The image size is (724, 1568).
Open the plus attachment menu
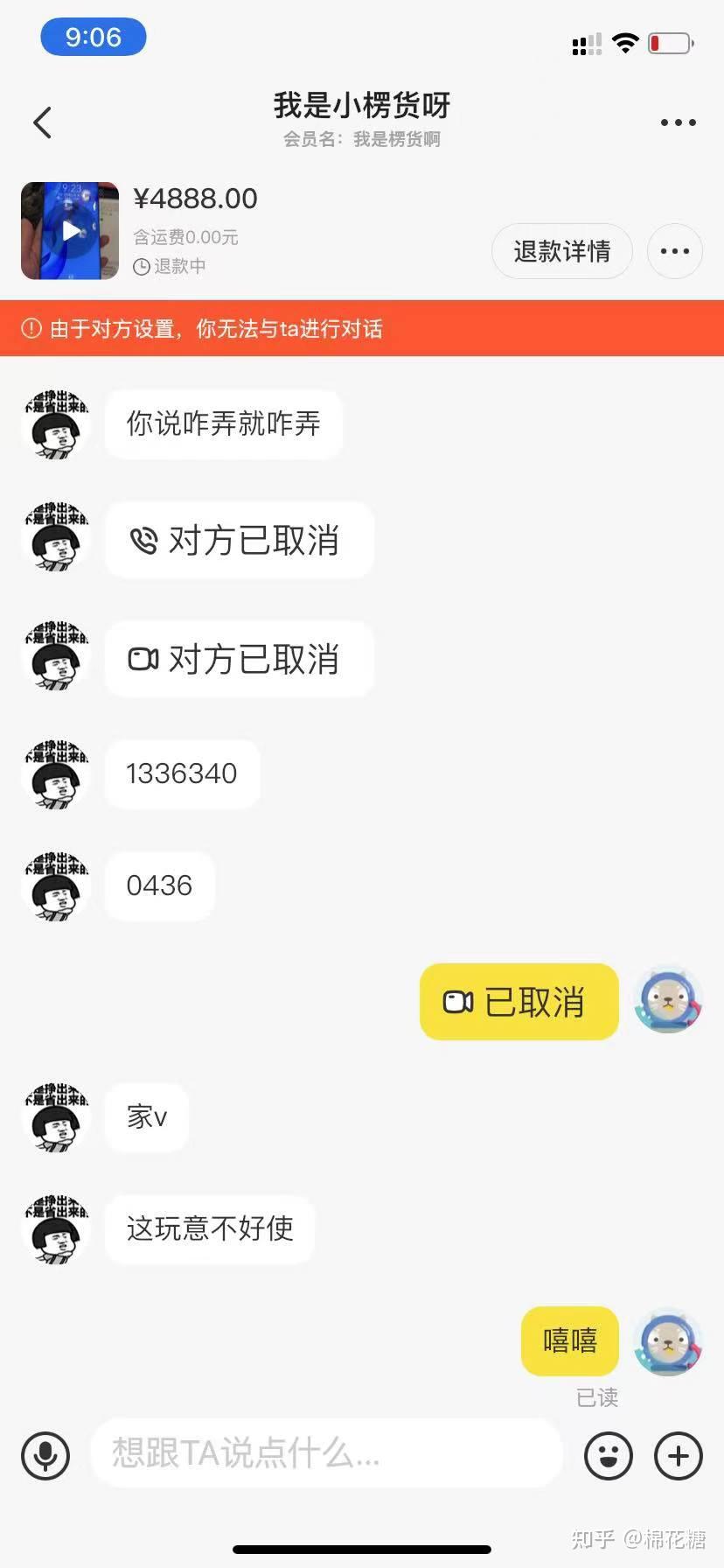[x=678, y=1455]
